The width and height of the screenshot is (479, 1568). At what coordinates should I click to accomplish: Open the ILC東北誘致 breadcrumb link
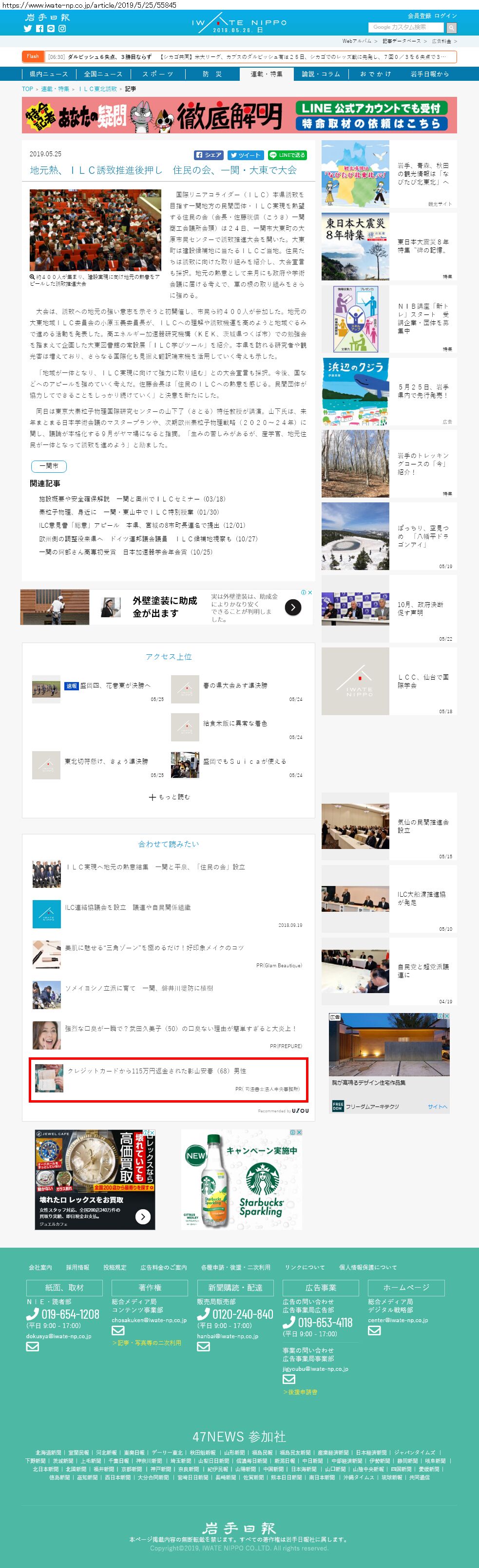point(97,89)
